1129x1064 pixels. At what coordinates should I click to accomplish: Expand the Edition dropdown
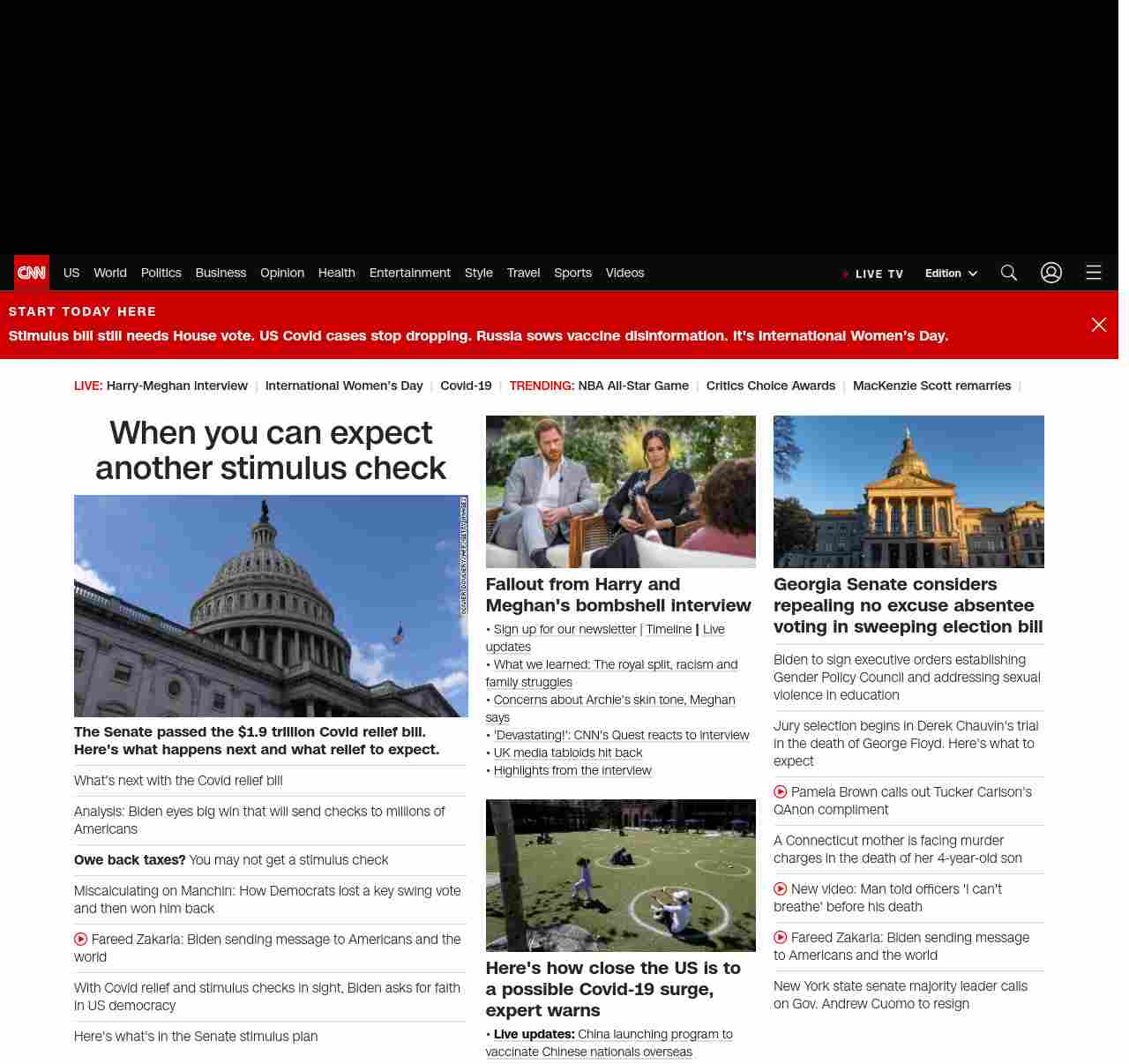point(951,273)
